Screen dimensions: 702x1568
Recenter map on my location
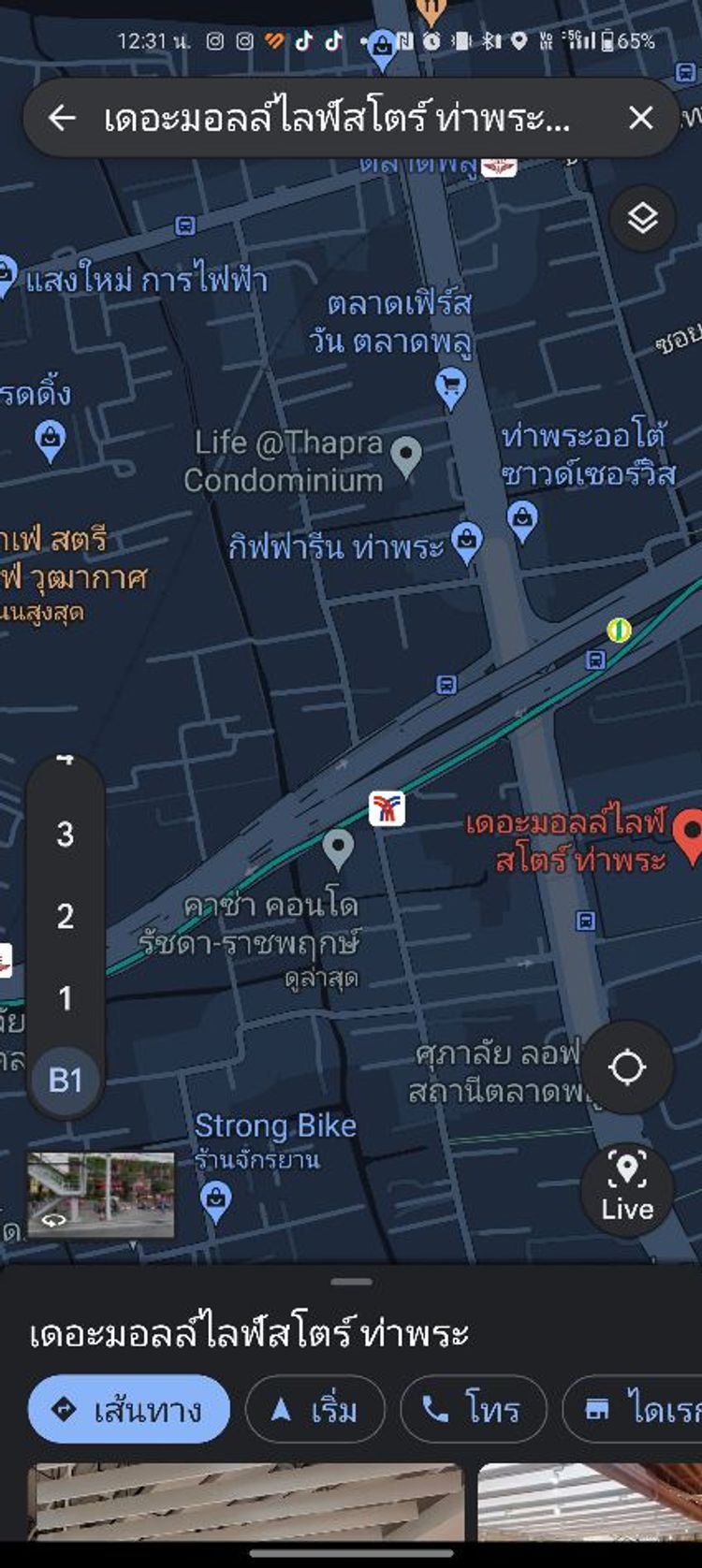point(627,1067)
